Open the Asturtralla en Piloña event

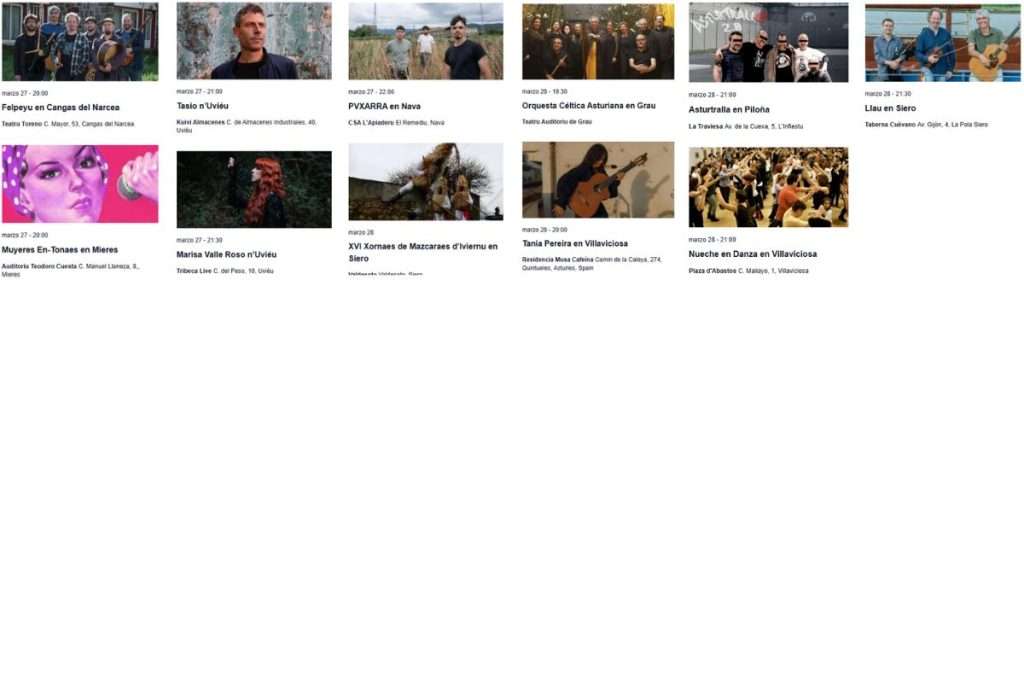point(729,110)
